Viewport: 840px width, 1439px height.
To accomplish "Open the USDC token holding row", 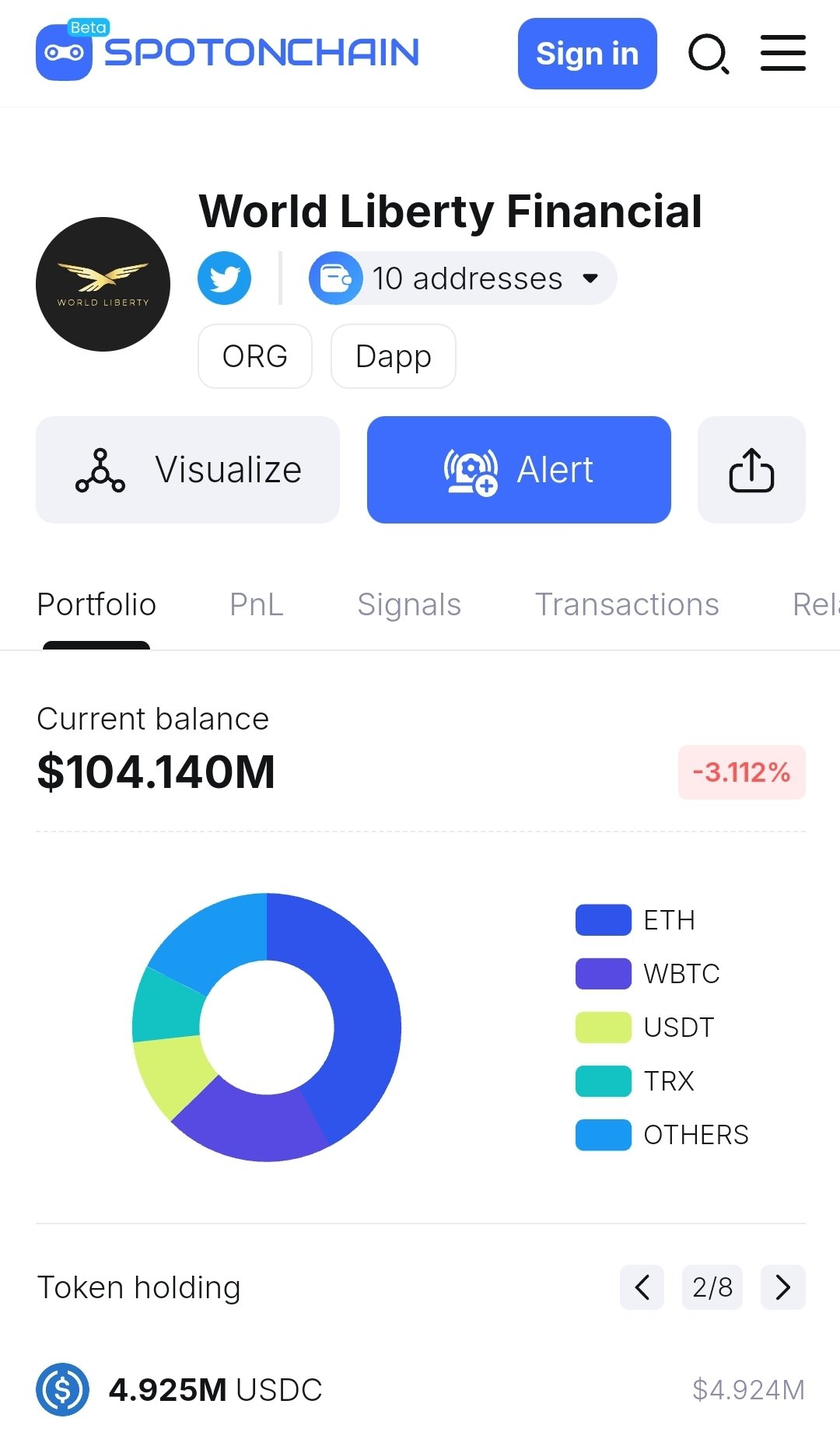I will point(420,1389).
